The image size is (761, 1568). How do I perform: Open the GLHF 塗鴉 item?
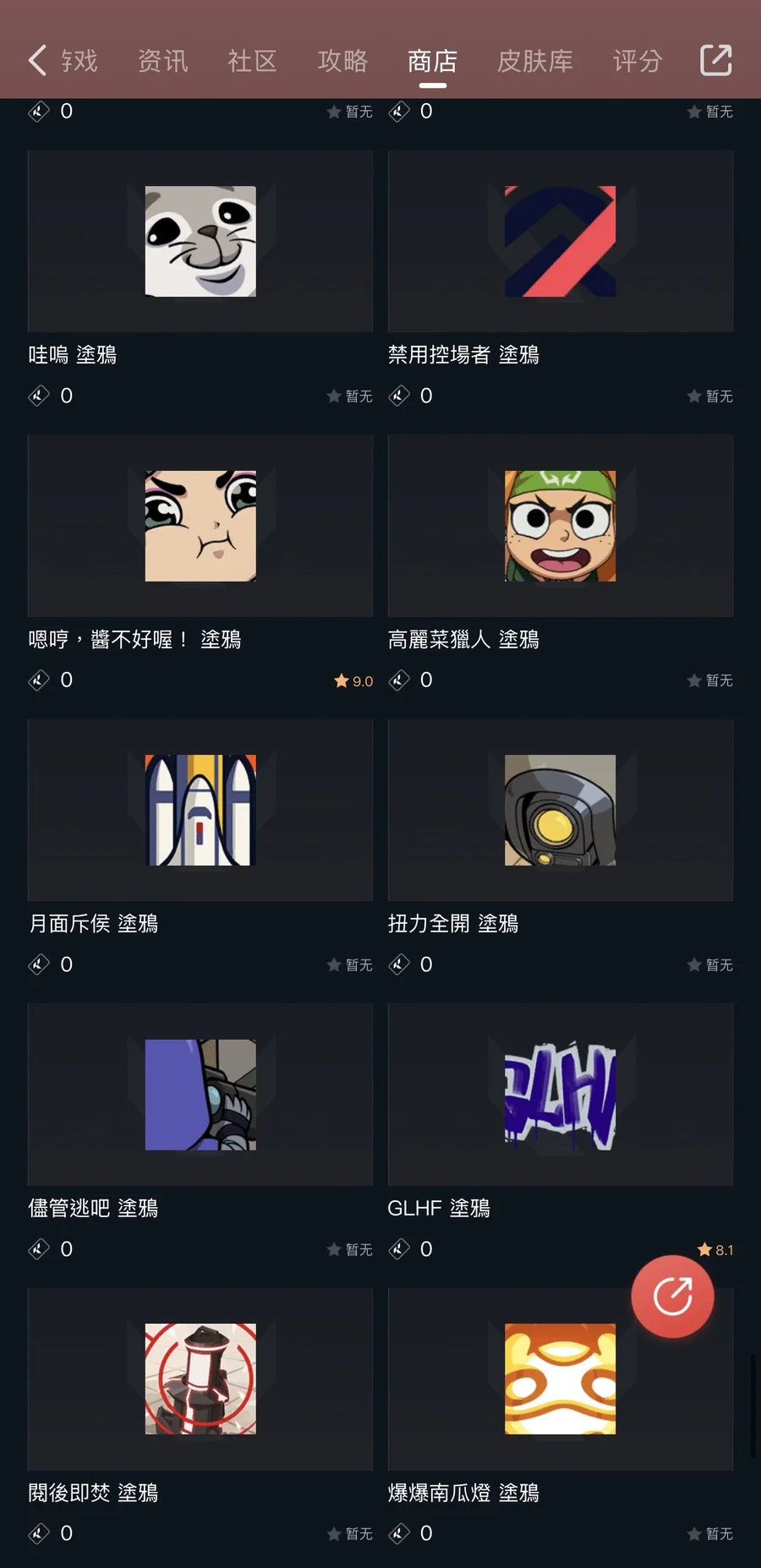coord(560,1095)
